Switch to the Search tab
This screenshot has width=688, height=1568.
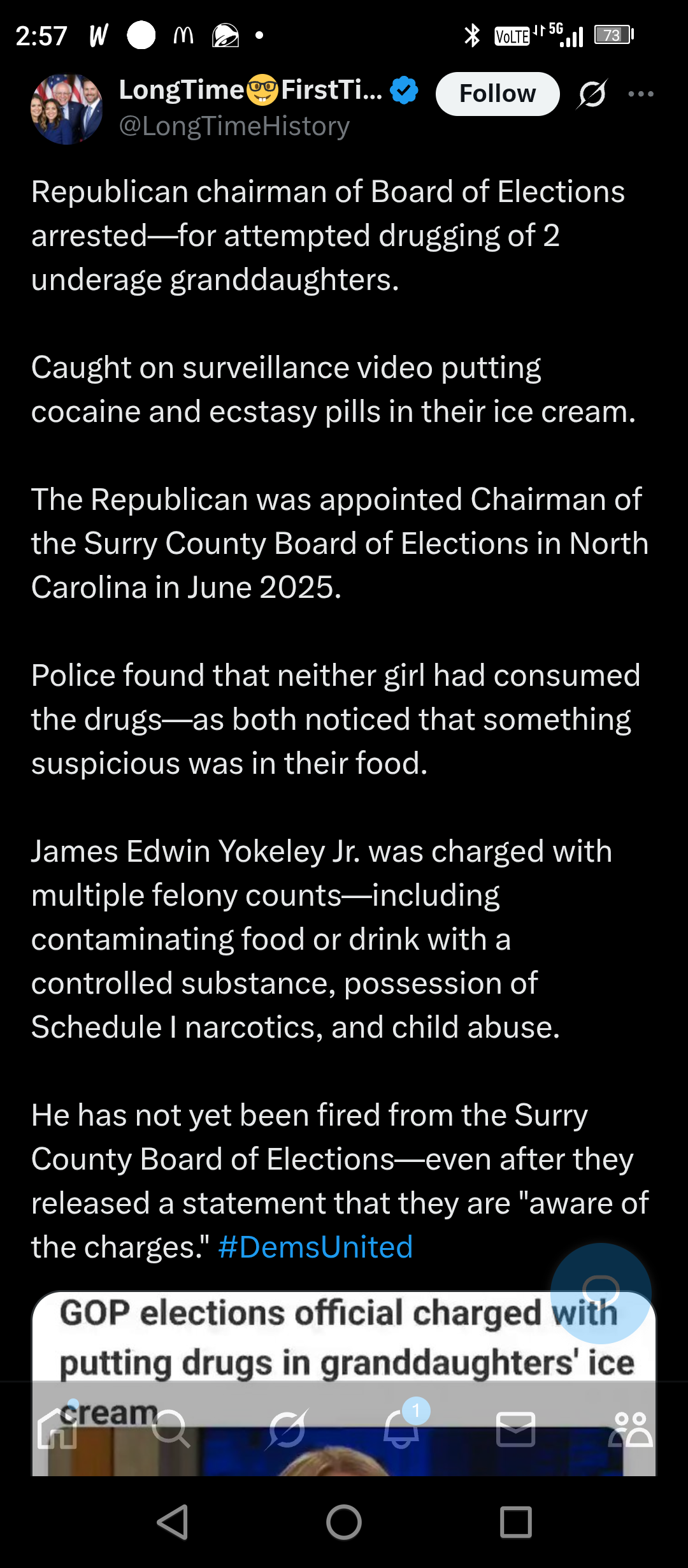click(171, 1429)
